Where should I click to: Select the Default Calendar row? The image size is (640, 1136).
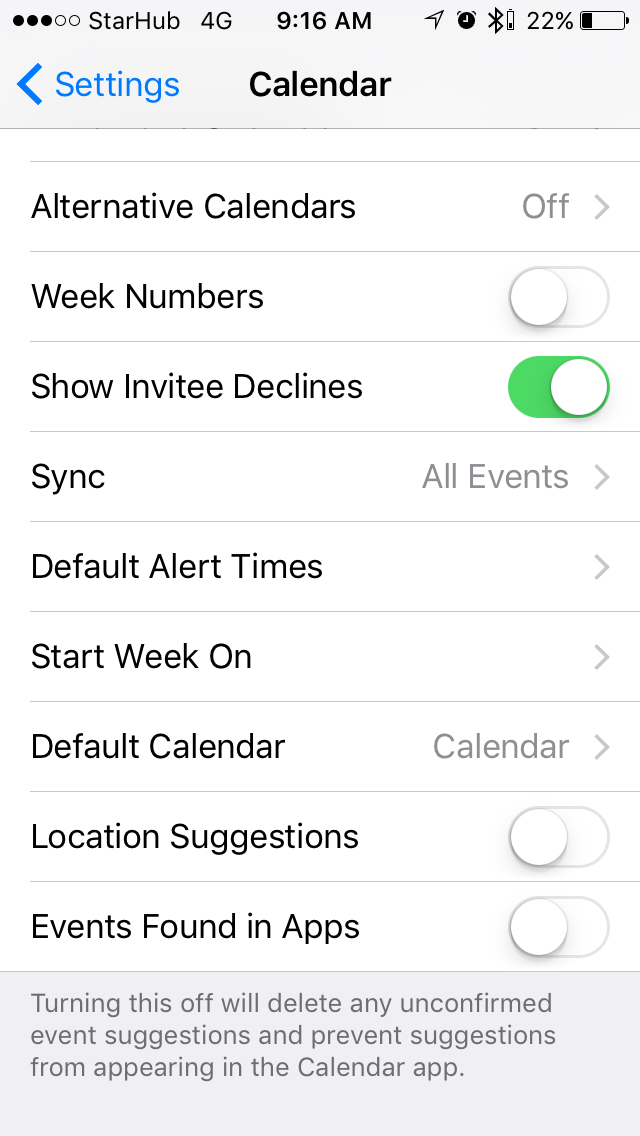pos(320,747)
